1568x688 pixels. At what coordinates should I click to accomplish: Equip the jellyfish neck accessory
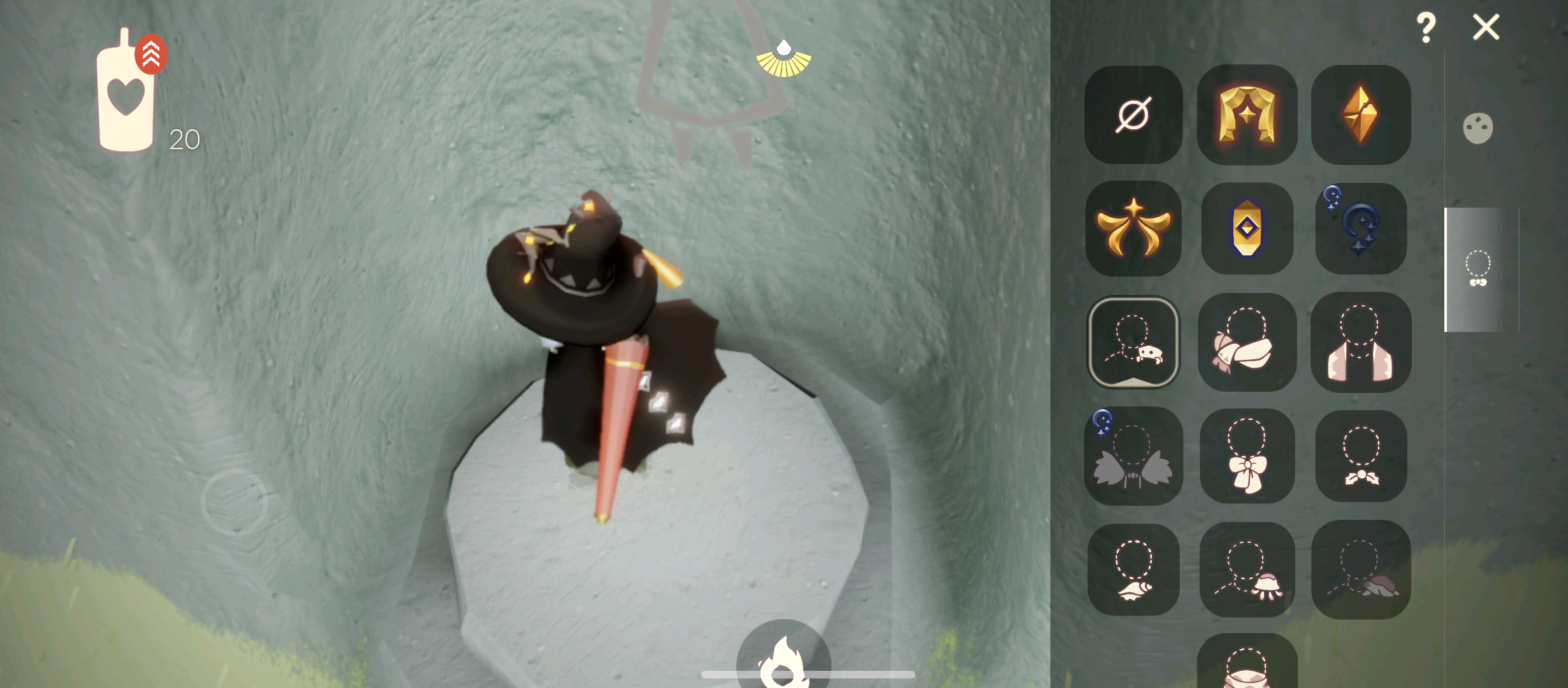coord(1247,570)
